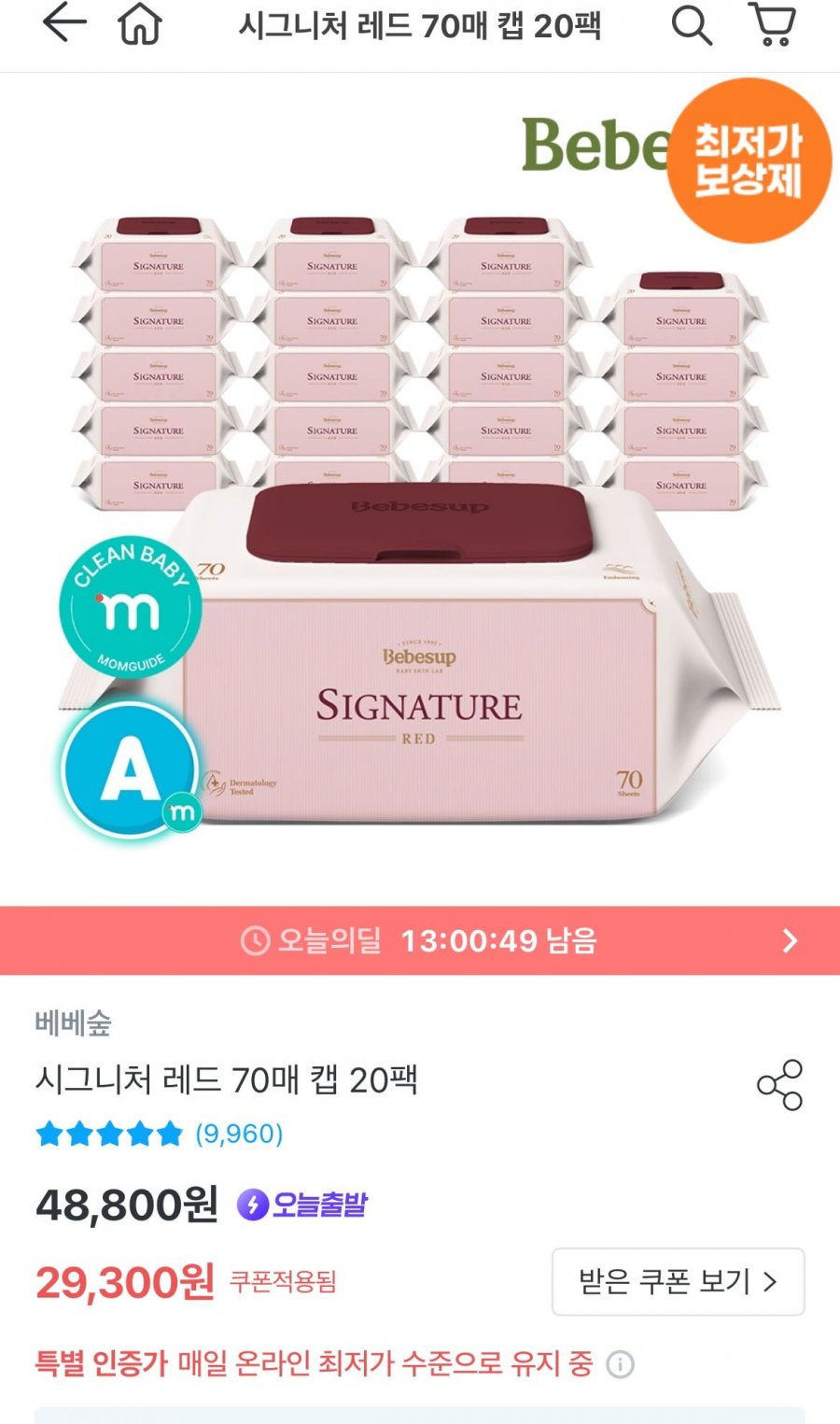The width and height of the screenshot is (840, 1424).
Task: Go back using the arrow icon
Action: point(64,23)
